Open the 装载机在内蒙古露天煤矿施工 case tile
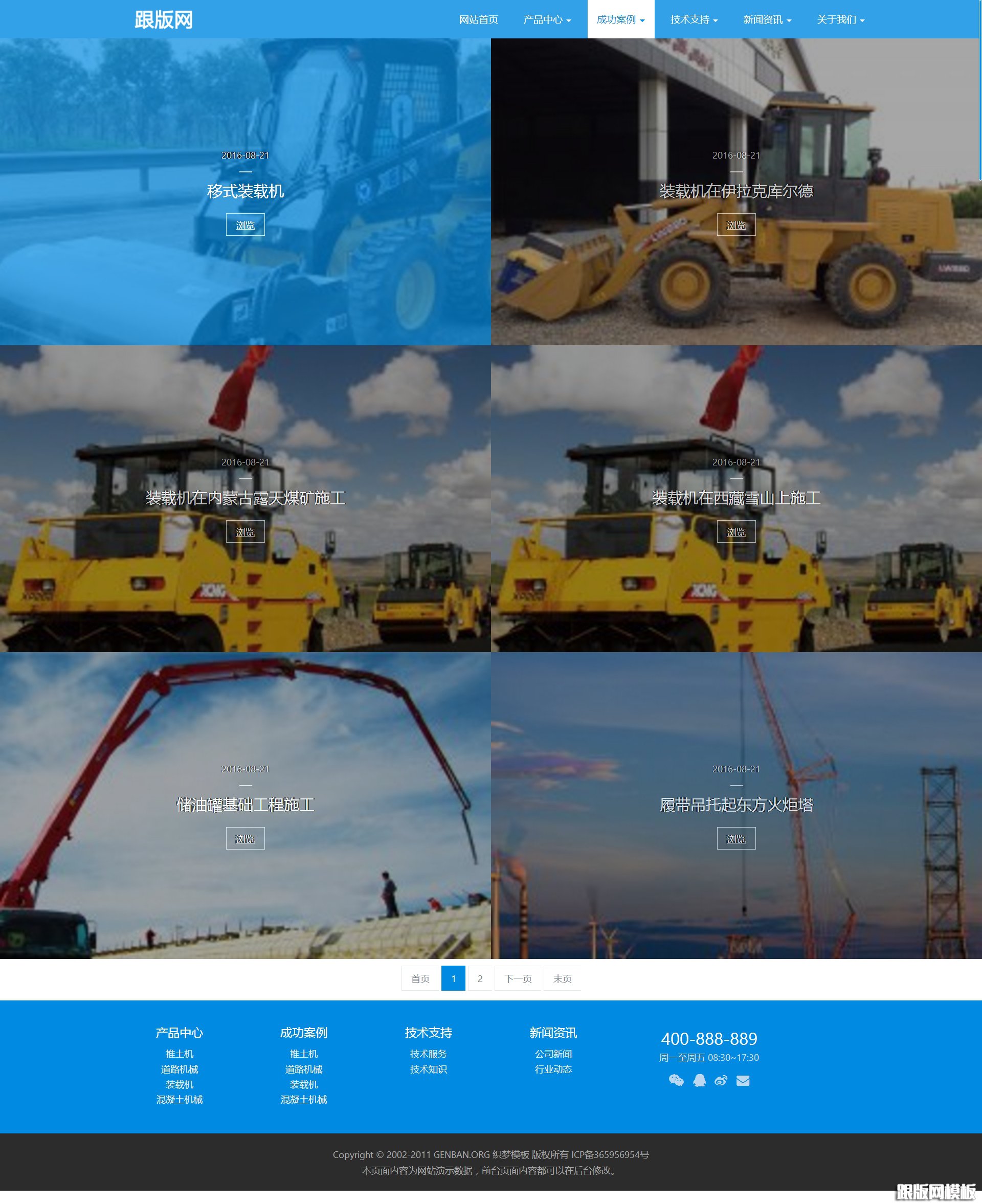Viewport: 982px width, 1204px height. click(245, 498)
